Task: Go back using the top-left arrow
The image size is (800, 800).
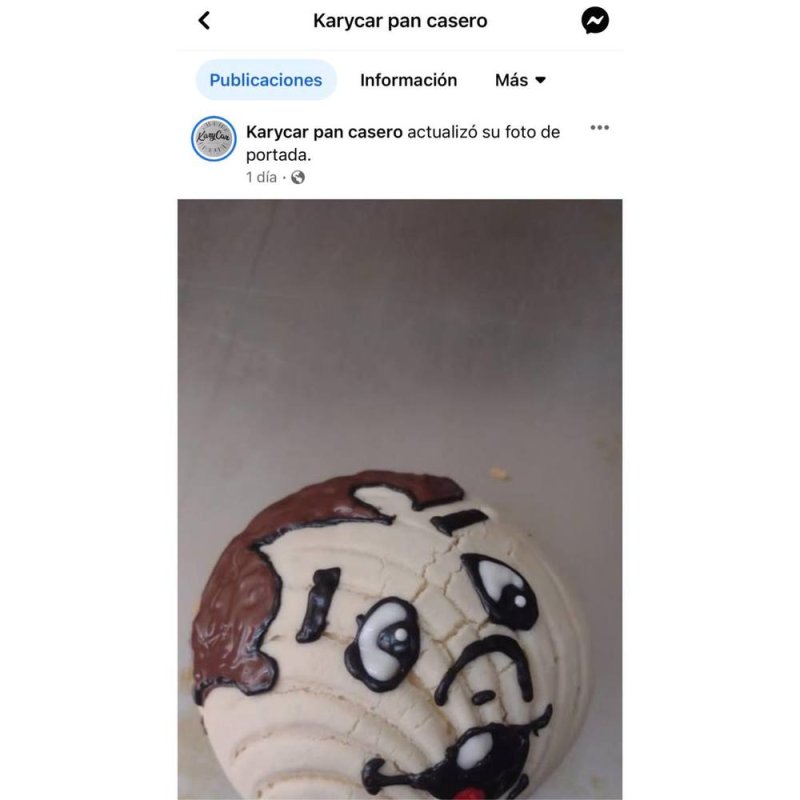Action: (204, 20)
